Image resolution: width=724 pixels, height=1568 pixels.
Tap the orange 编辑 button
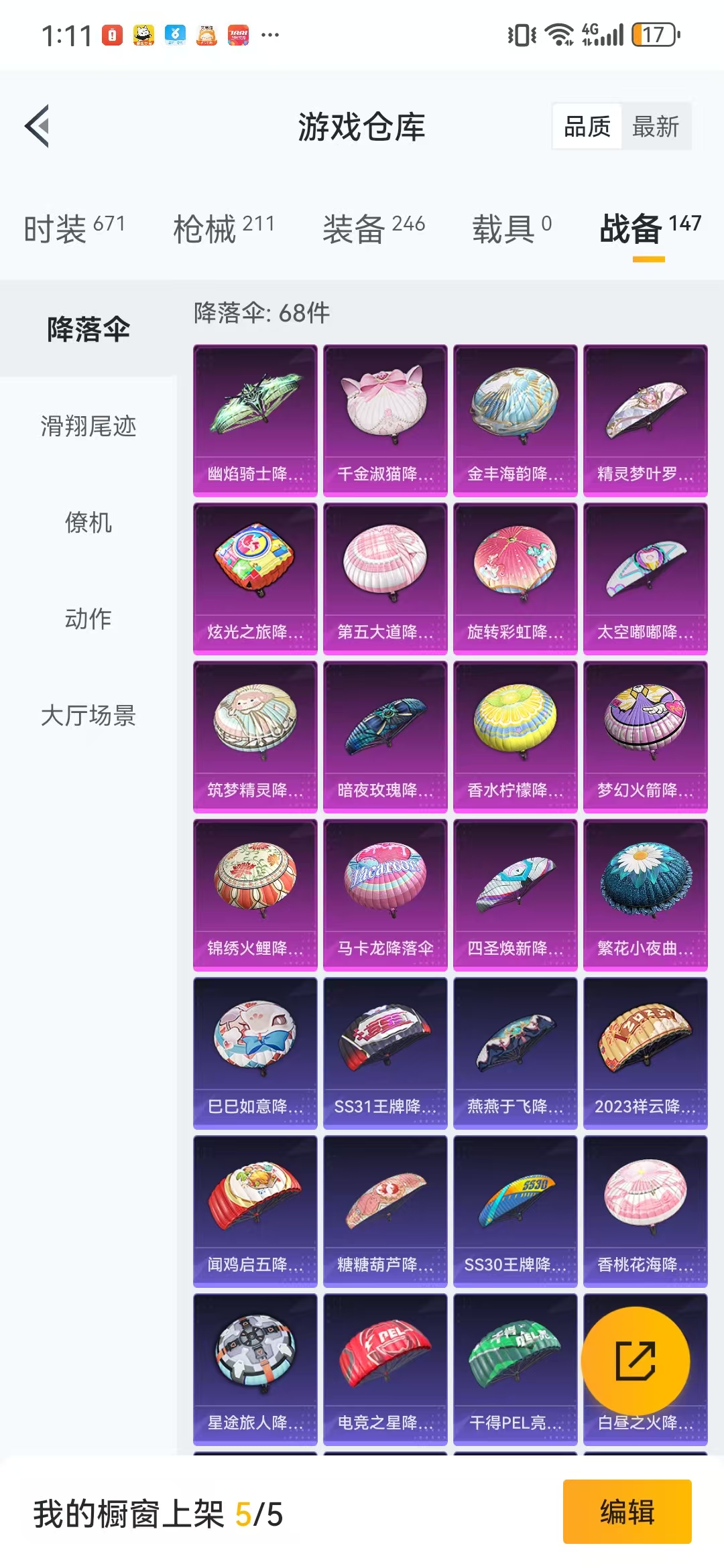pos(627,1512)
